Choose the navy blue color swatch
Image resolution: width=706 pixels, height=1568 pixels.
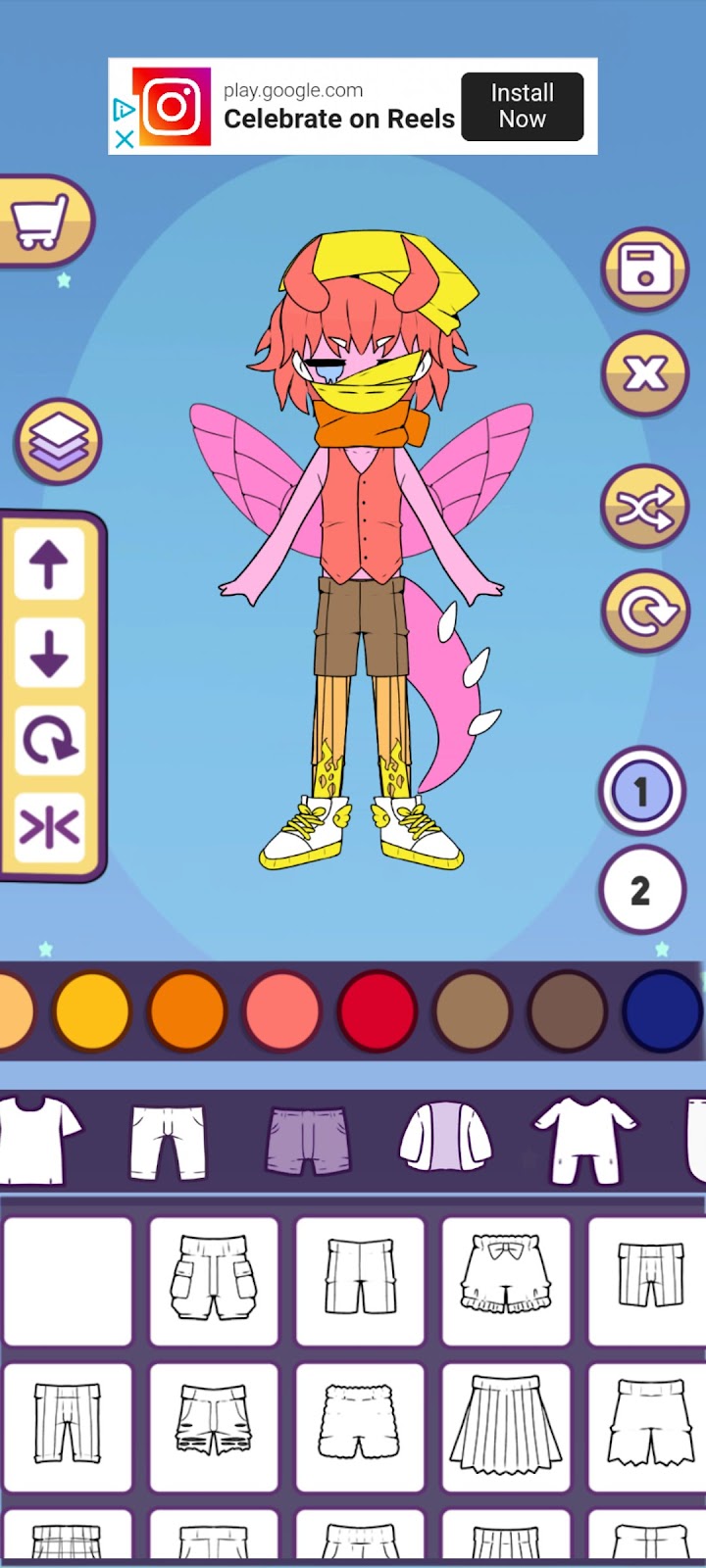pyautogui.click(x=662, y=1010)
